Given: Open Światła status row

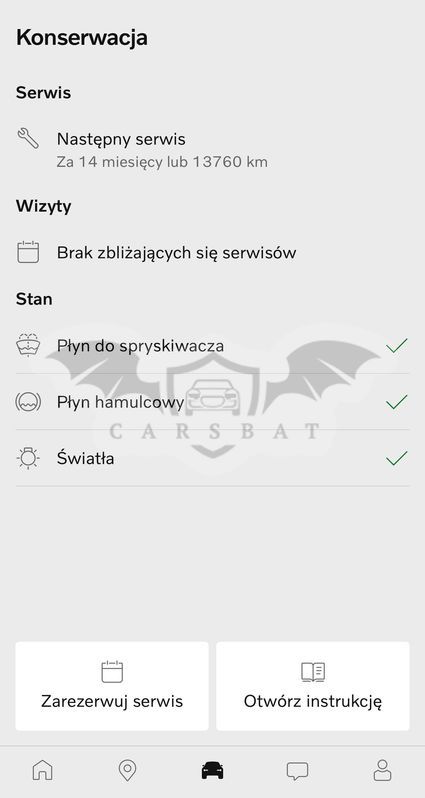Looking at the screenshot, I should pyautogui.click(x=212, y=458).
